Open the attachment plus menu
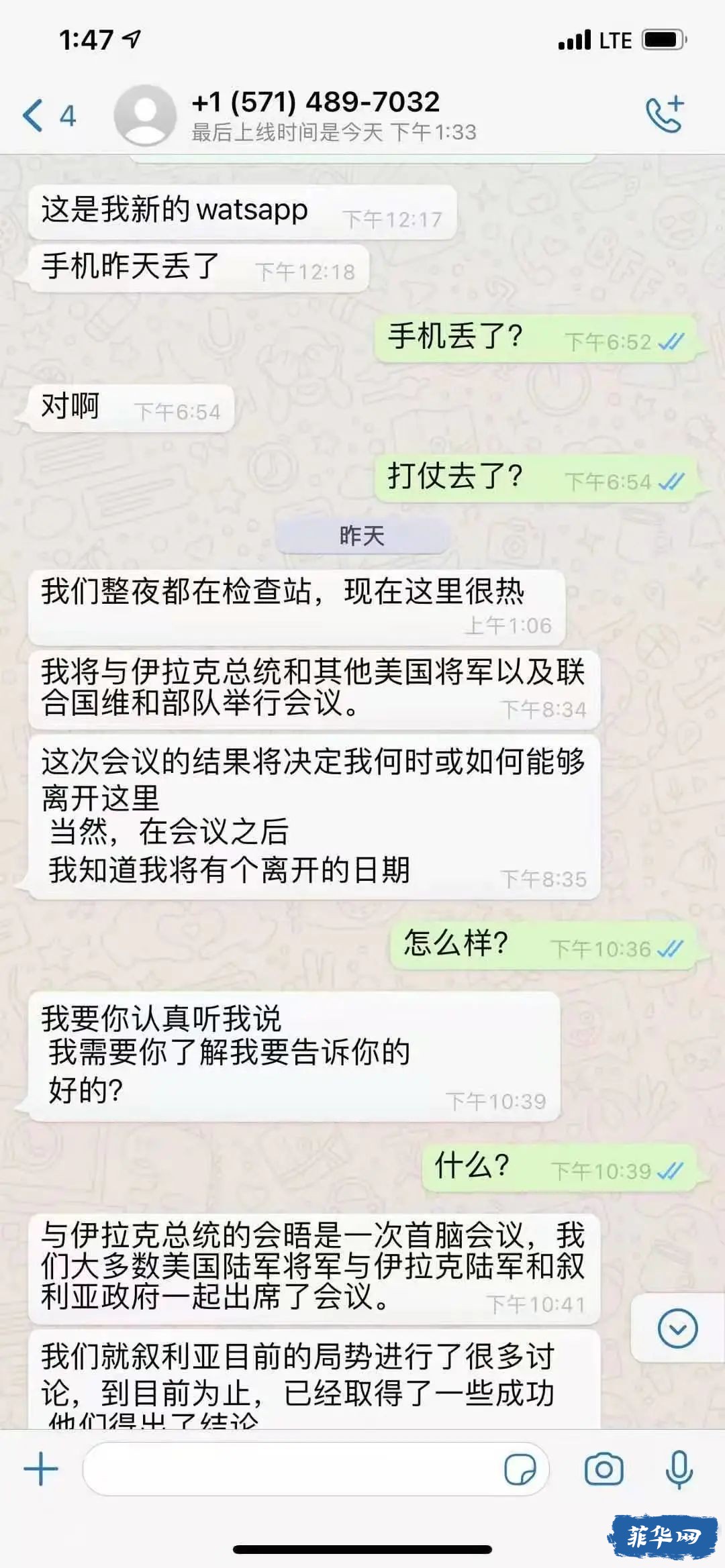Viewport: 725px width, 1568px height. point(41,1469)
